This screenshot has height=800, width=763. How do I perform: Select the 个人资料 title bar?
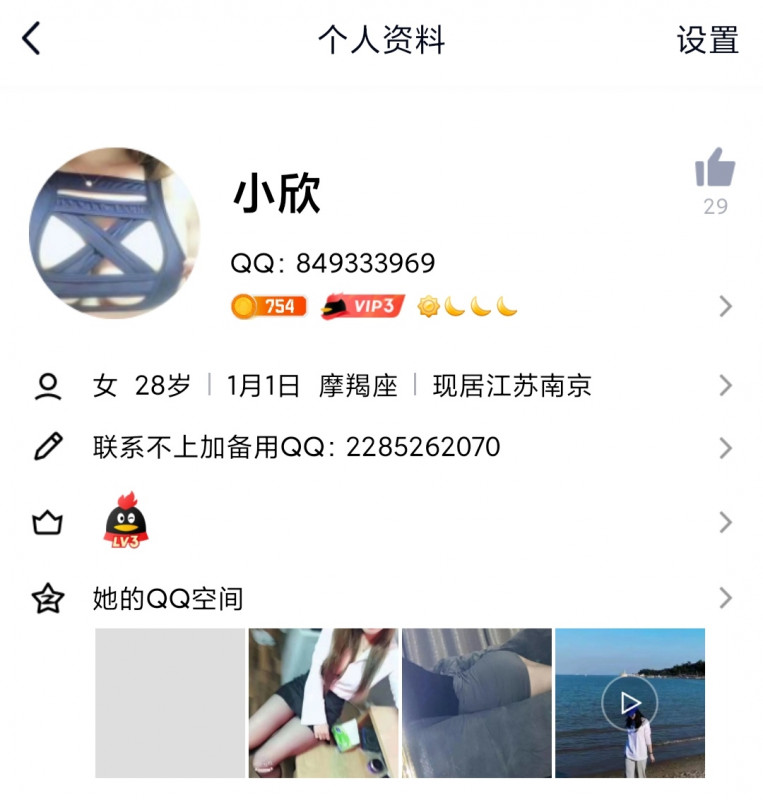[x=381, y=40]
